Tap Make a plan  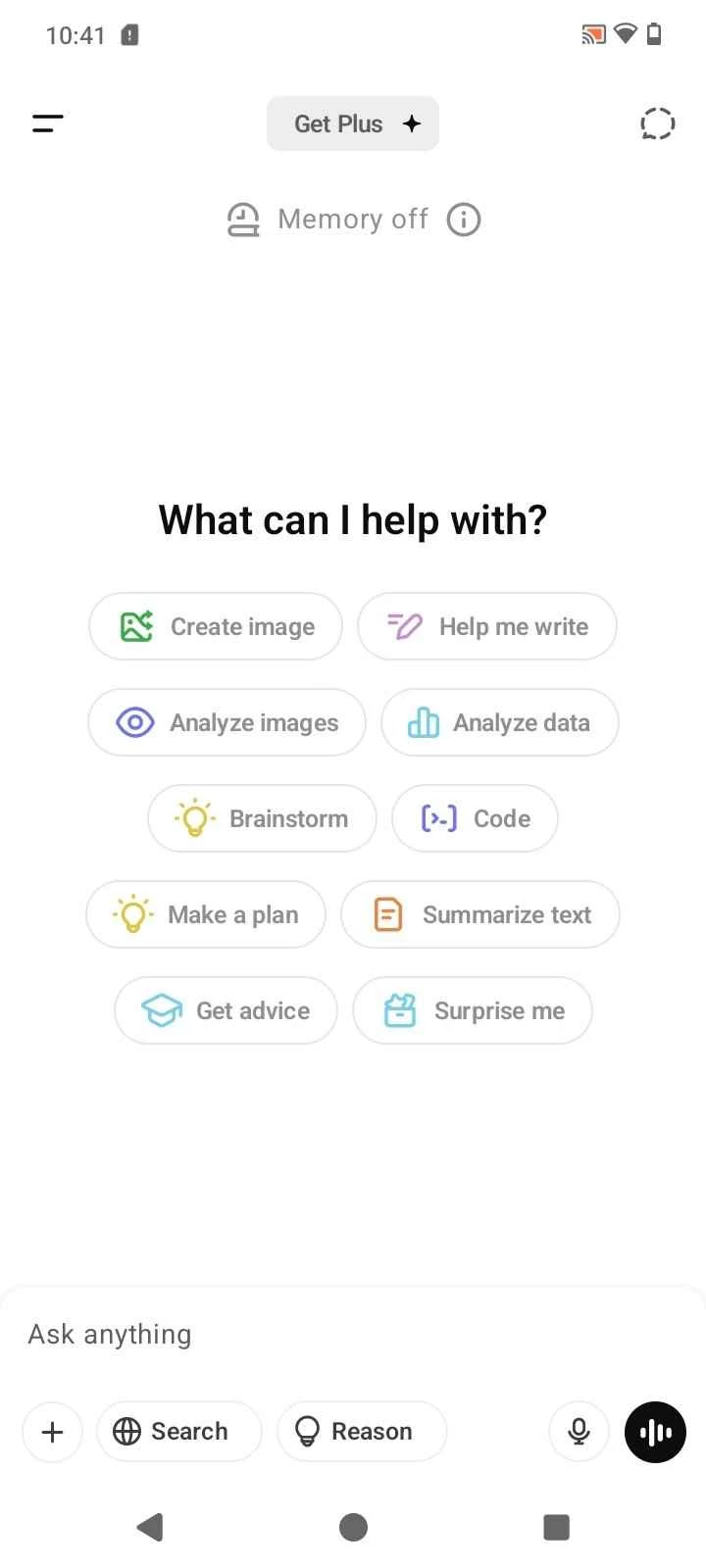coord(206,914)
